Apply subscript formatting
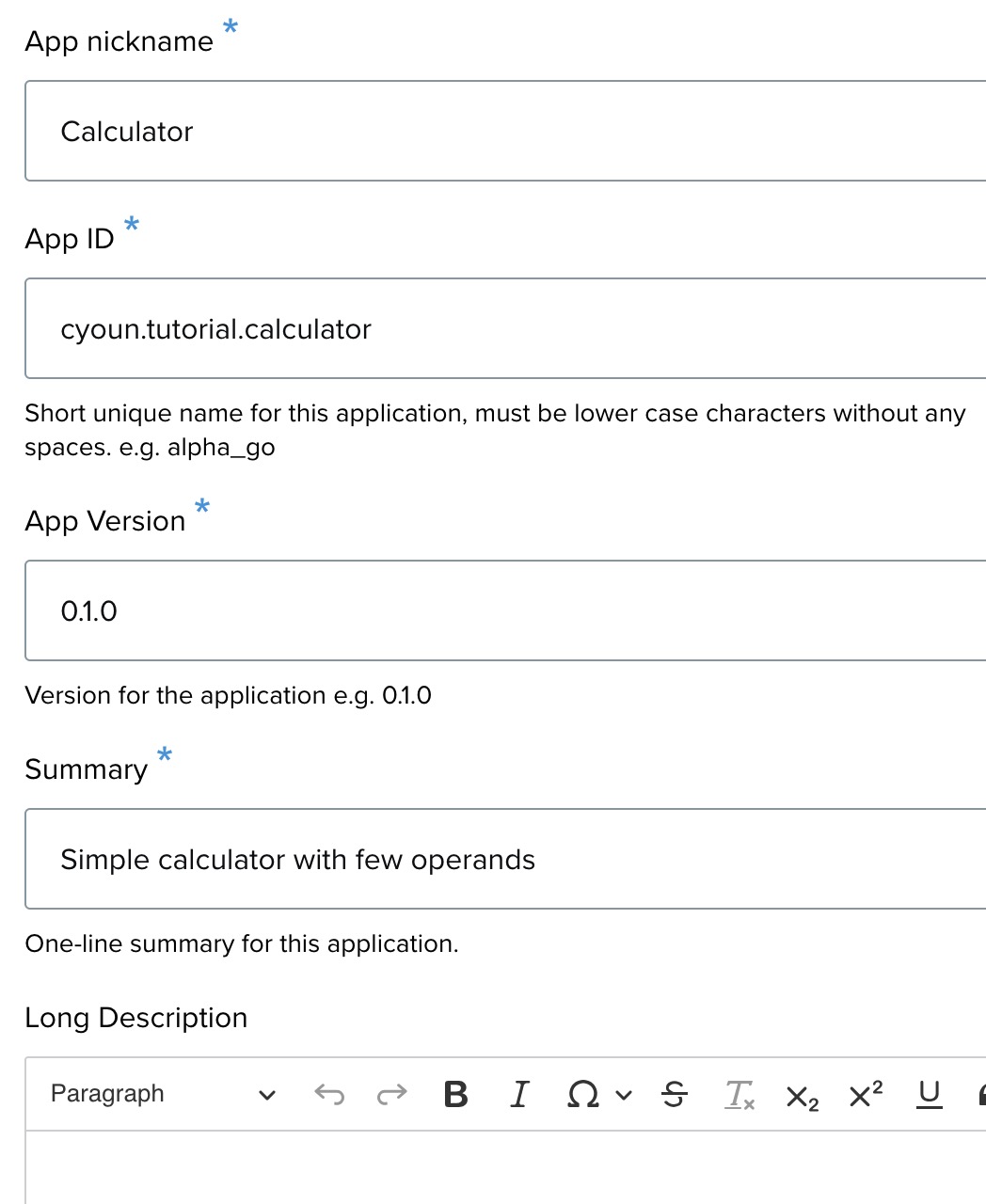 coord(802,1096)
